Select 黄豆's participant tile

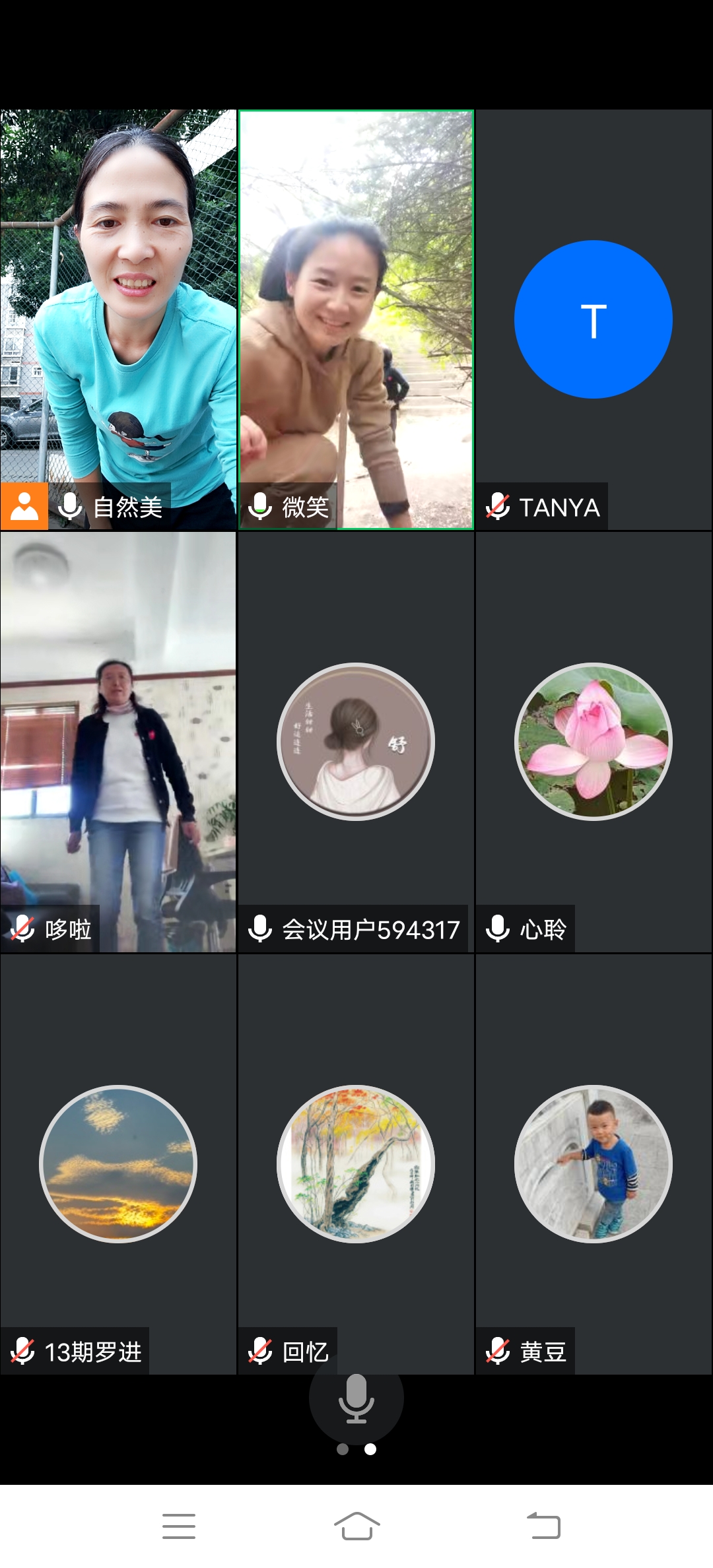coord(594,1165)
